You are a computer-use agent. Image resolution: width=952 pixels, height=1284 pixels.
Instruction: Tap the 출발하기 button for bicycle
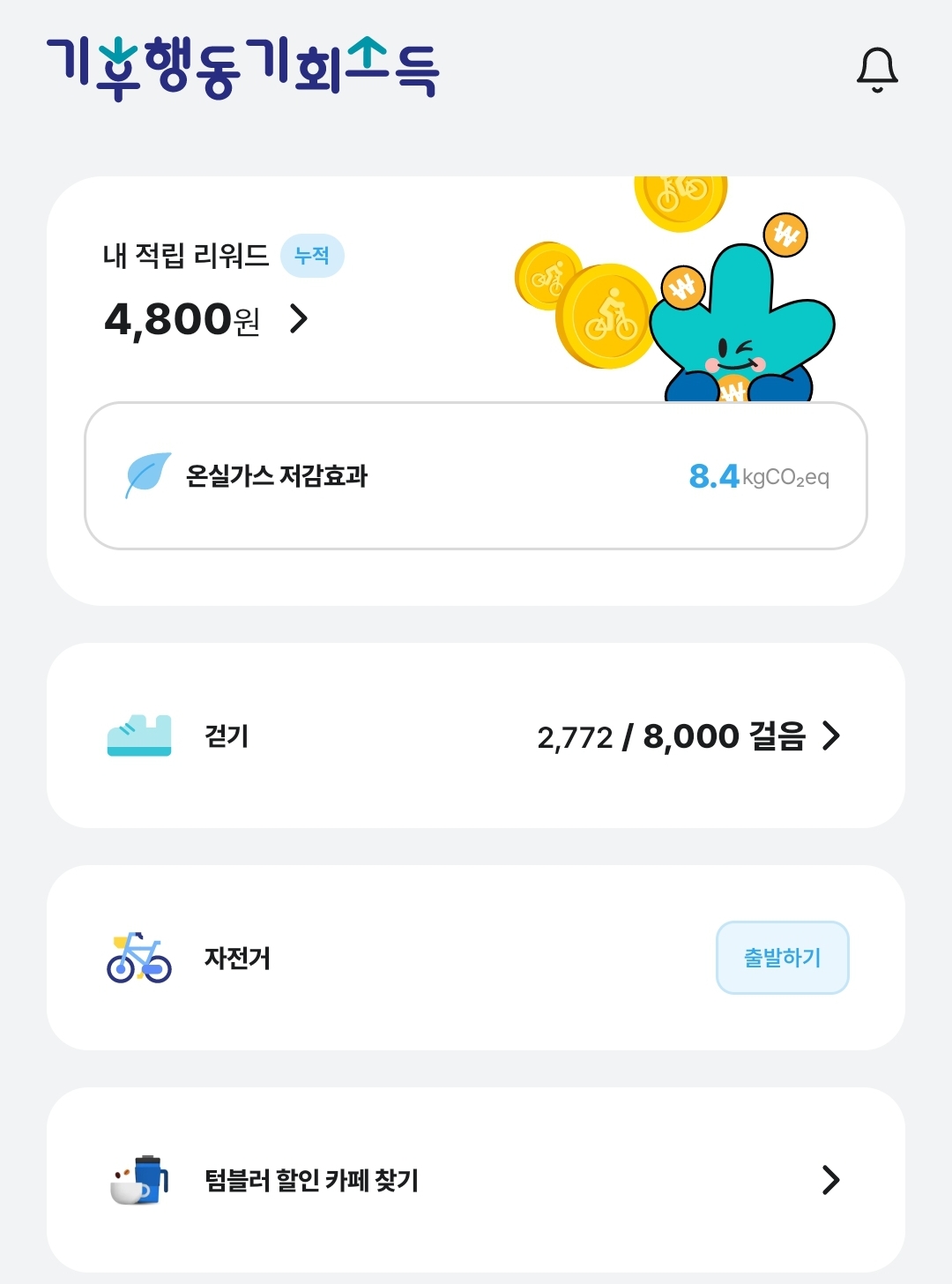point(782,958)
